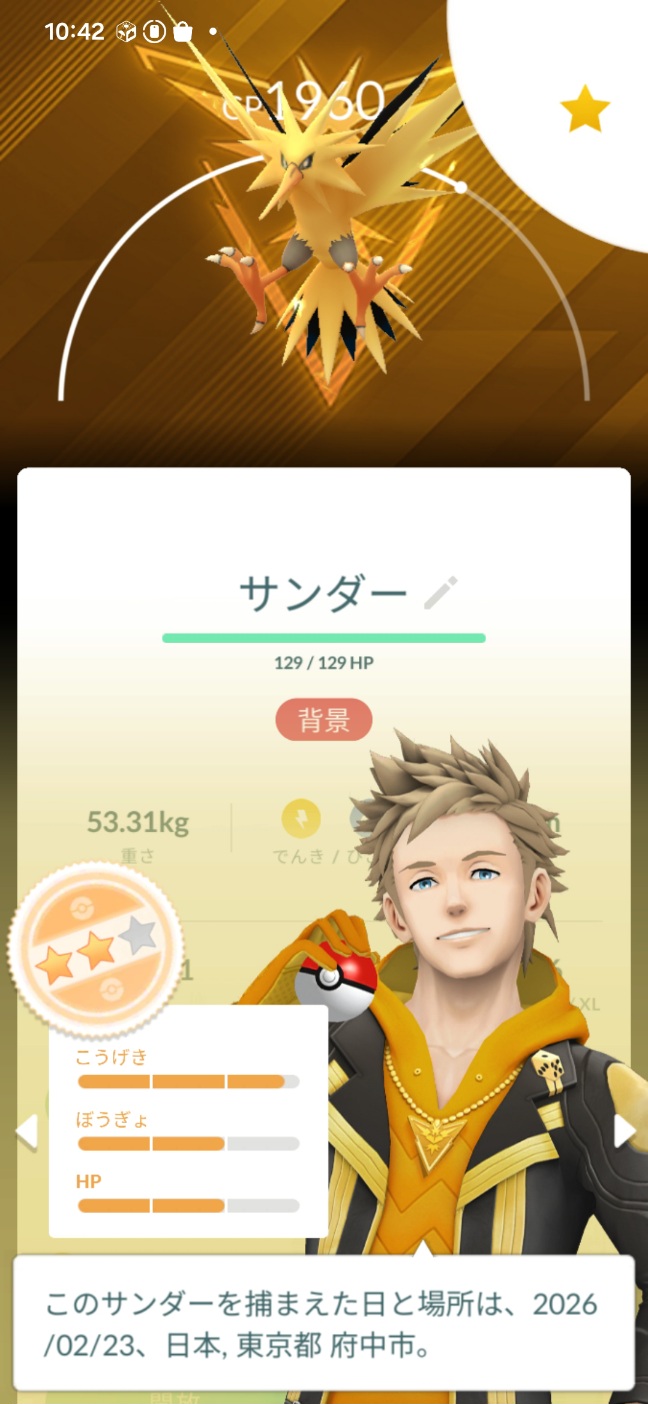Viewport: 648px width, 1404px height.
Task: Dismiss the appraisal speech bubble about サンダー
Action: 323,1321
